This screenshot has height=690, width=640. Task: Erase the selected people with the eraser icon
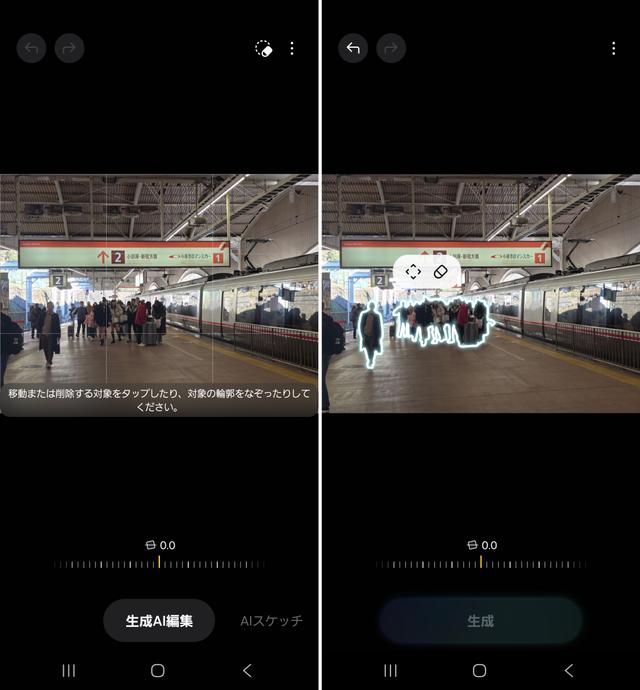tap(441, 271)
